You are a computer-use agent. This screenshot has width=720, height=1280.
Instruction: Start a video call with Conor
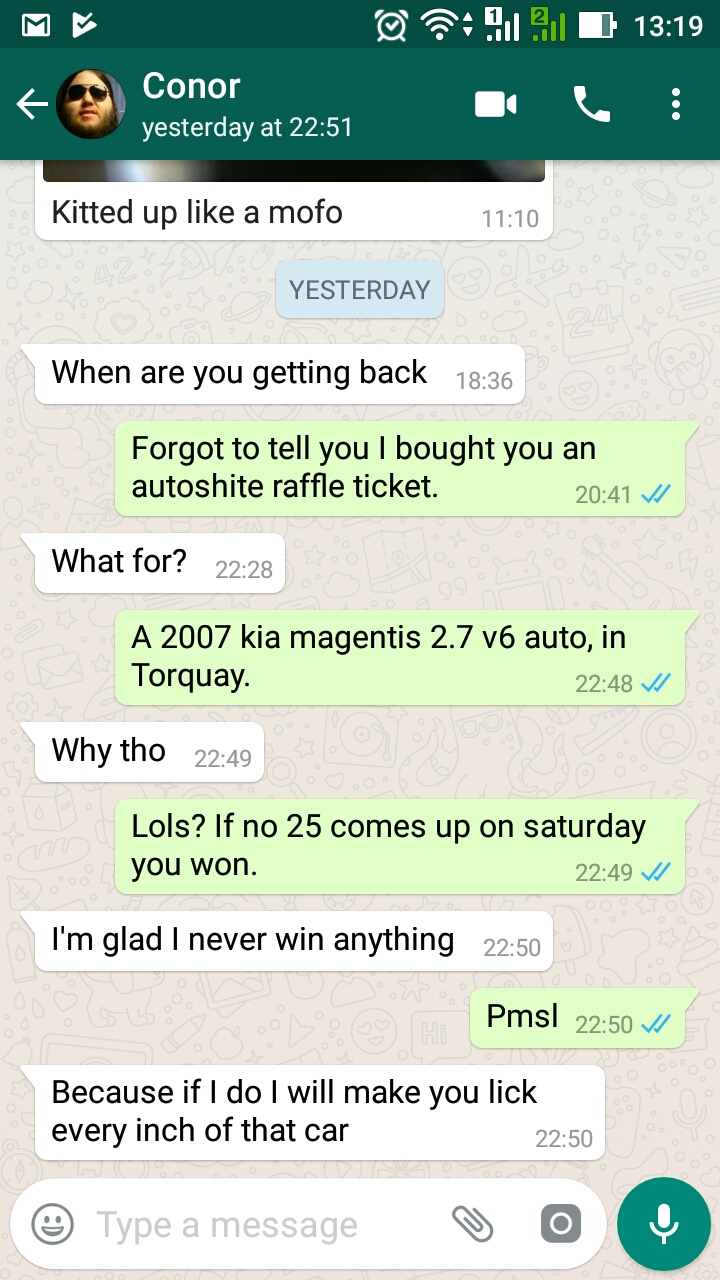pyautogui.click(x=496, y=104)
